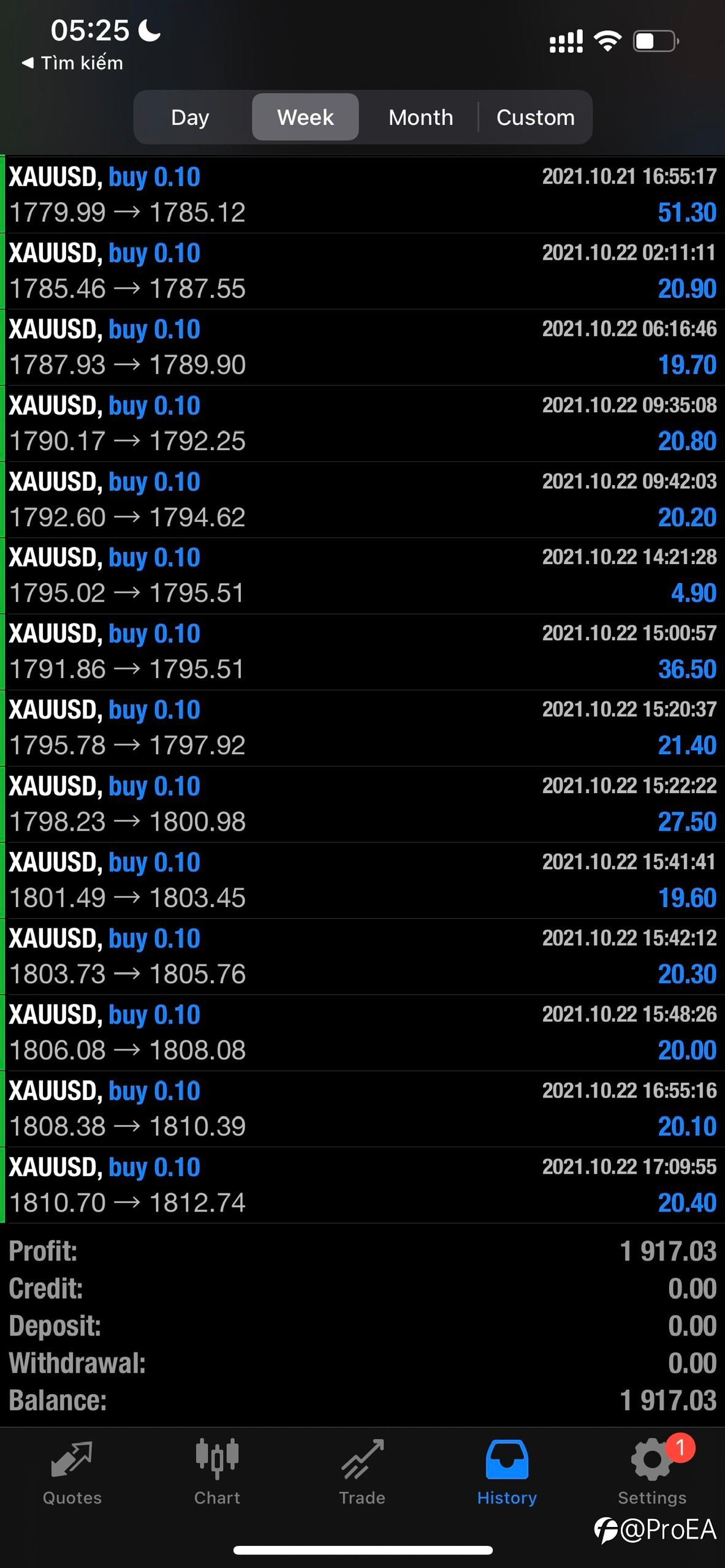Open the XAUUSD trade with profit 51.30
The width and height of the screenshot is (725, 1568).
point(362,195)
